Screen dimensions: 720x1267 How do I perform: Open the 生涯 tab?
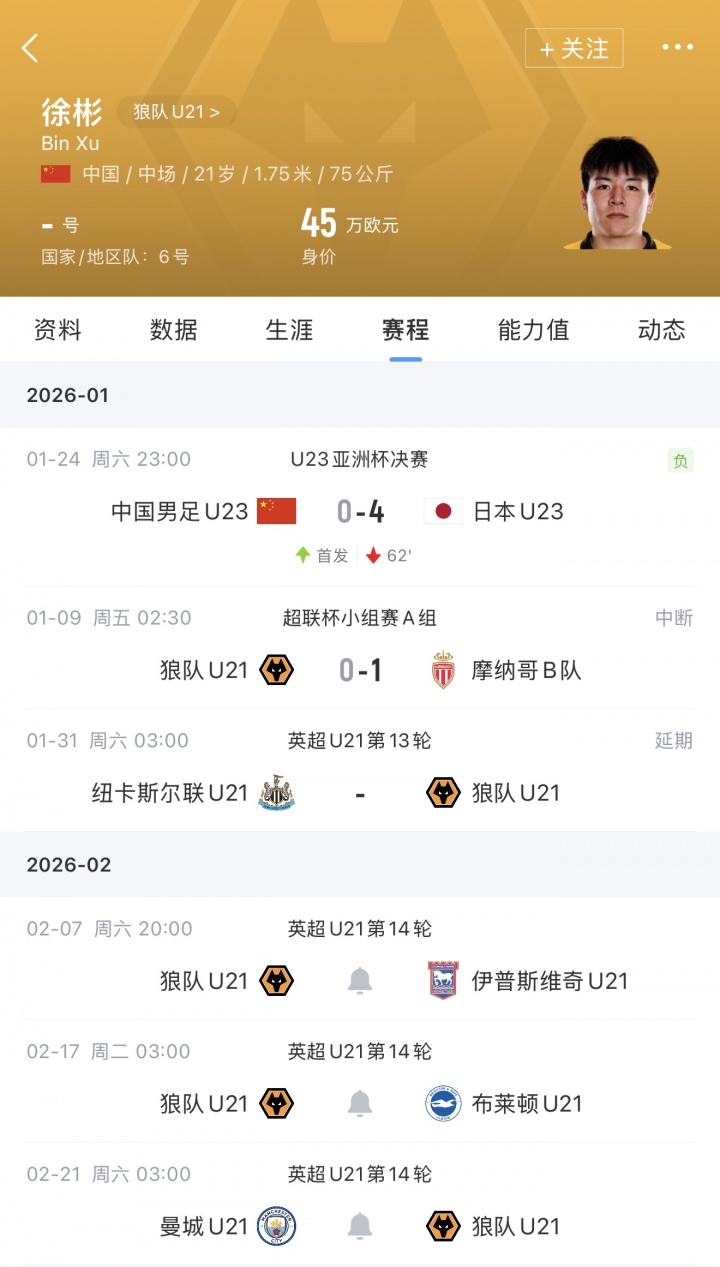coord(290,330)
